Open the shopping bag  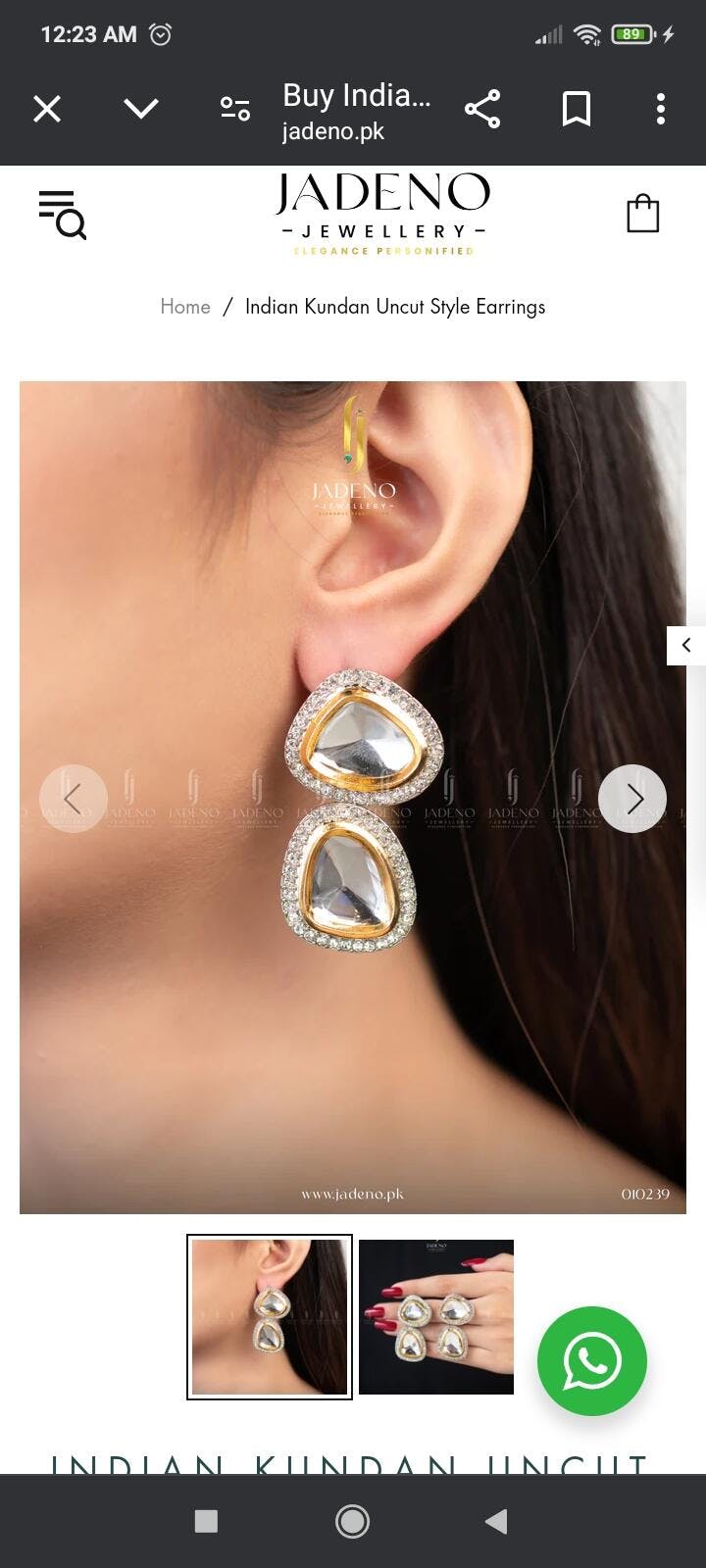coord(643,214)
